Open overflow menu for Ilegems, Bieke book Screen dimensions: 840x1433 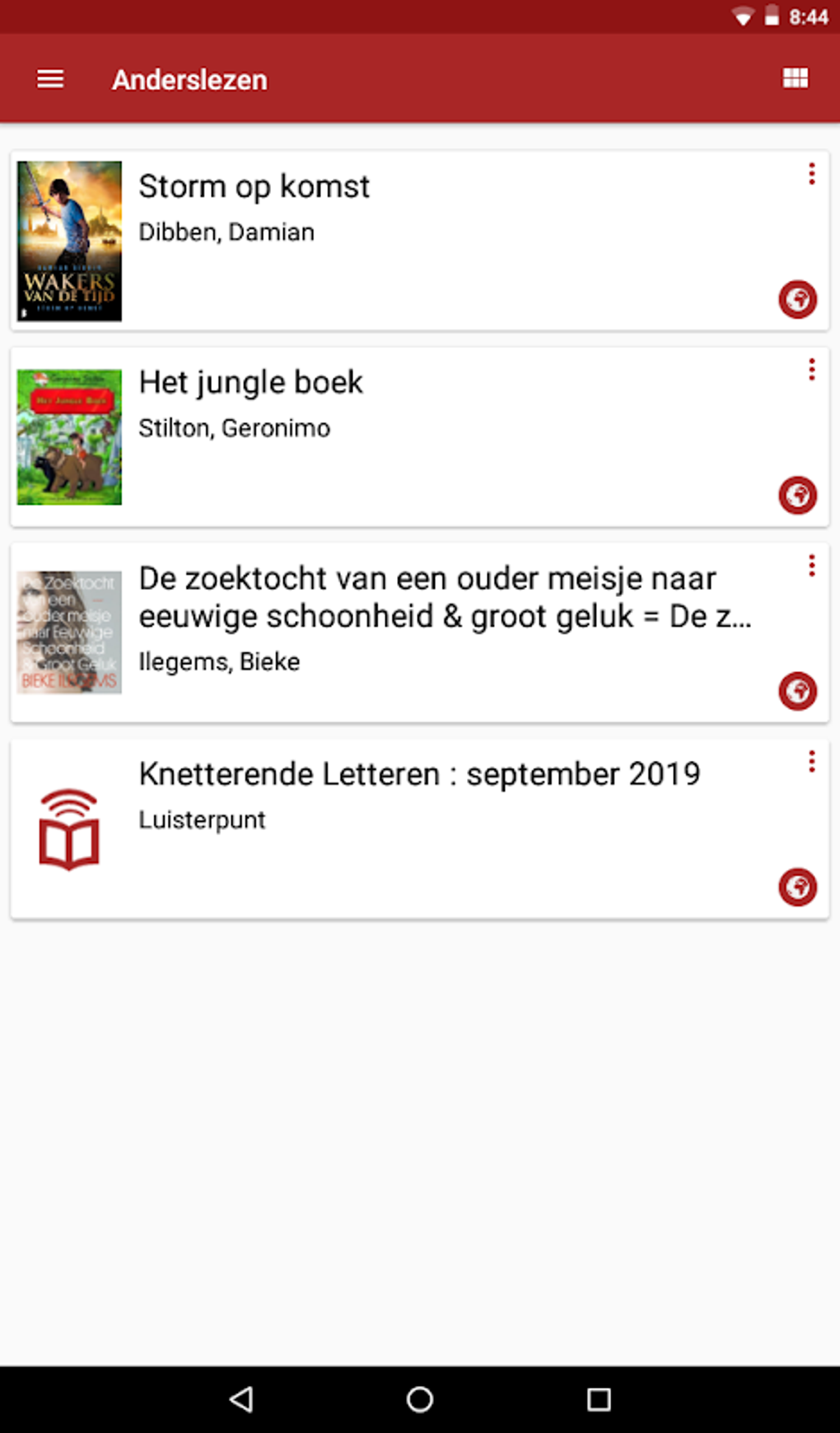[x=811, y=566]
